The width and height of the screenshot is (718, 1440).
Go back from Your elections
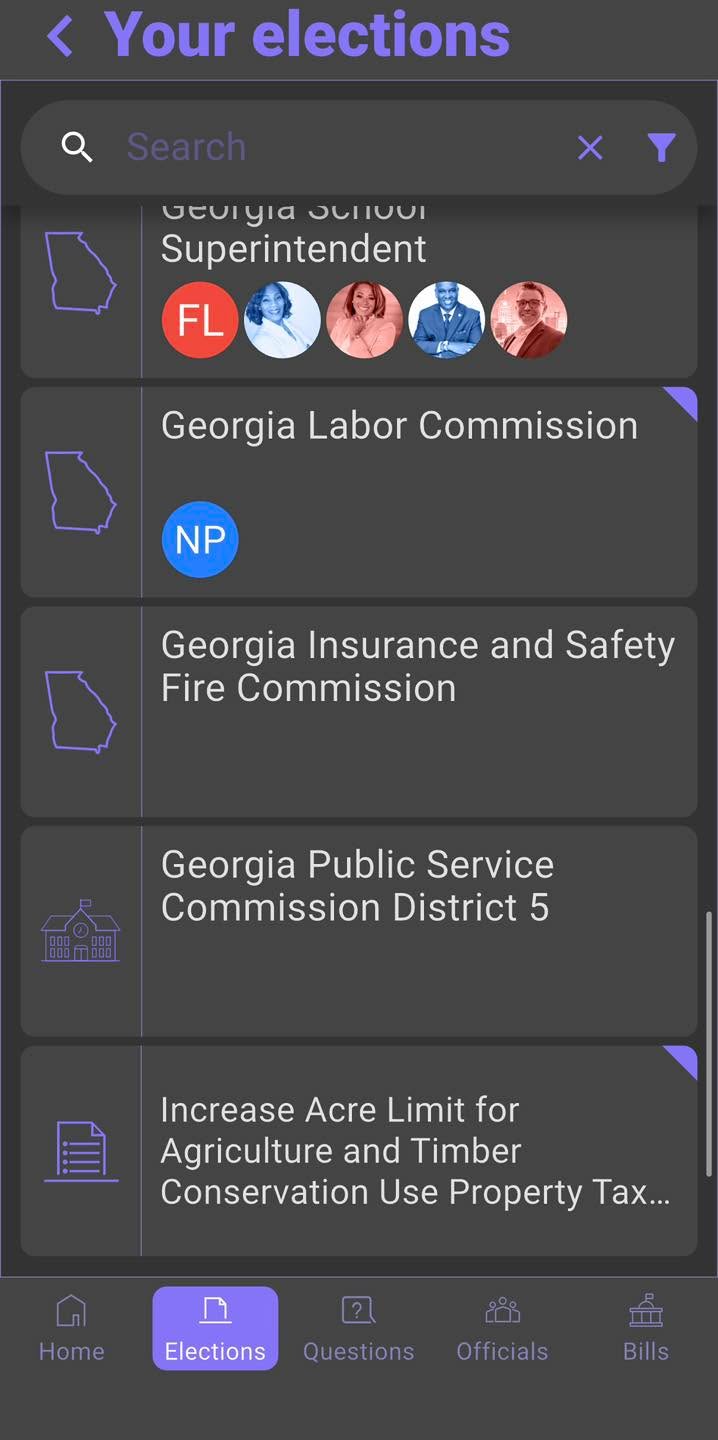click(x=60, y=37)
